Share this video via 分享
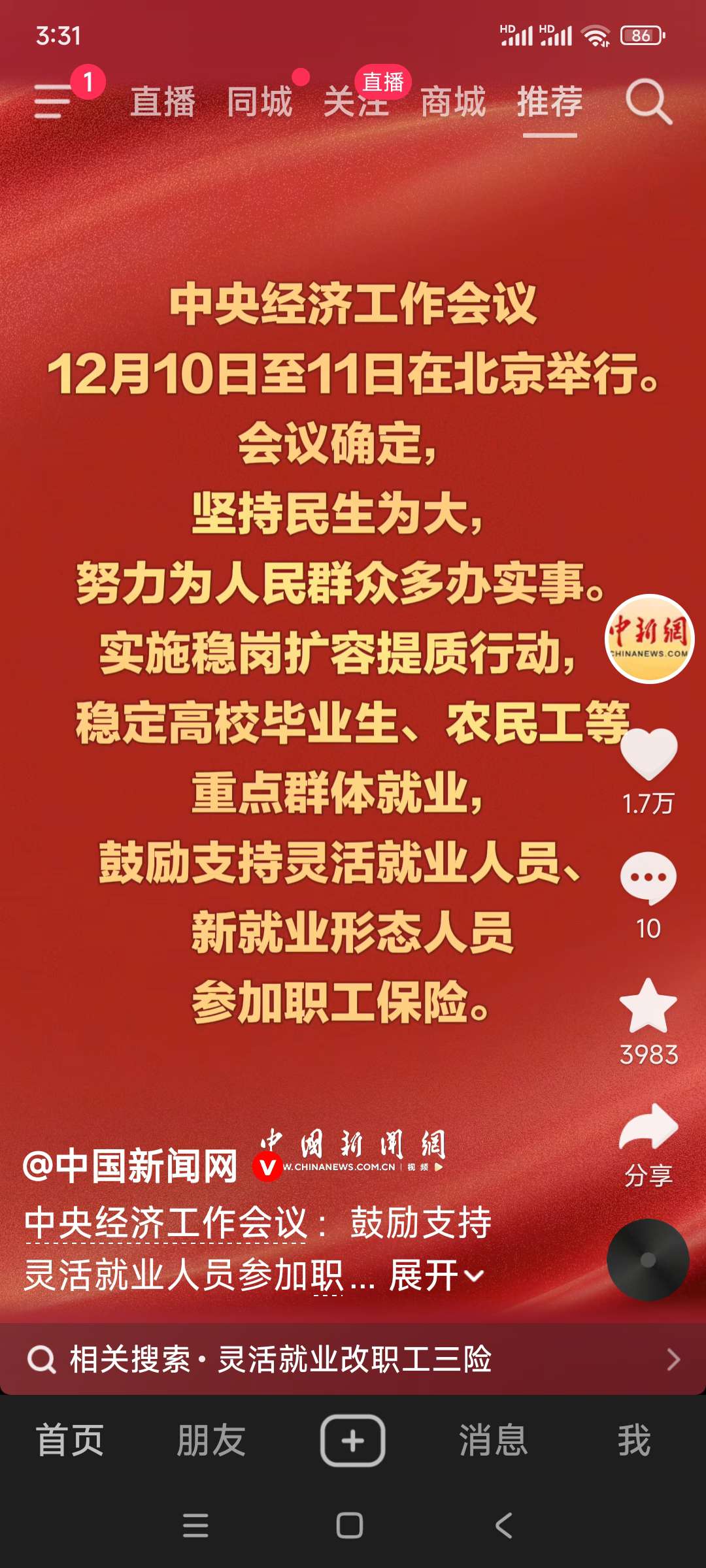The width and height of the screenshot is (706, 1568). point(648,1129)
